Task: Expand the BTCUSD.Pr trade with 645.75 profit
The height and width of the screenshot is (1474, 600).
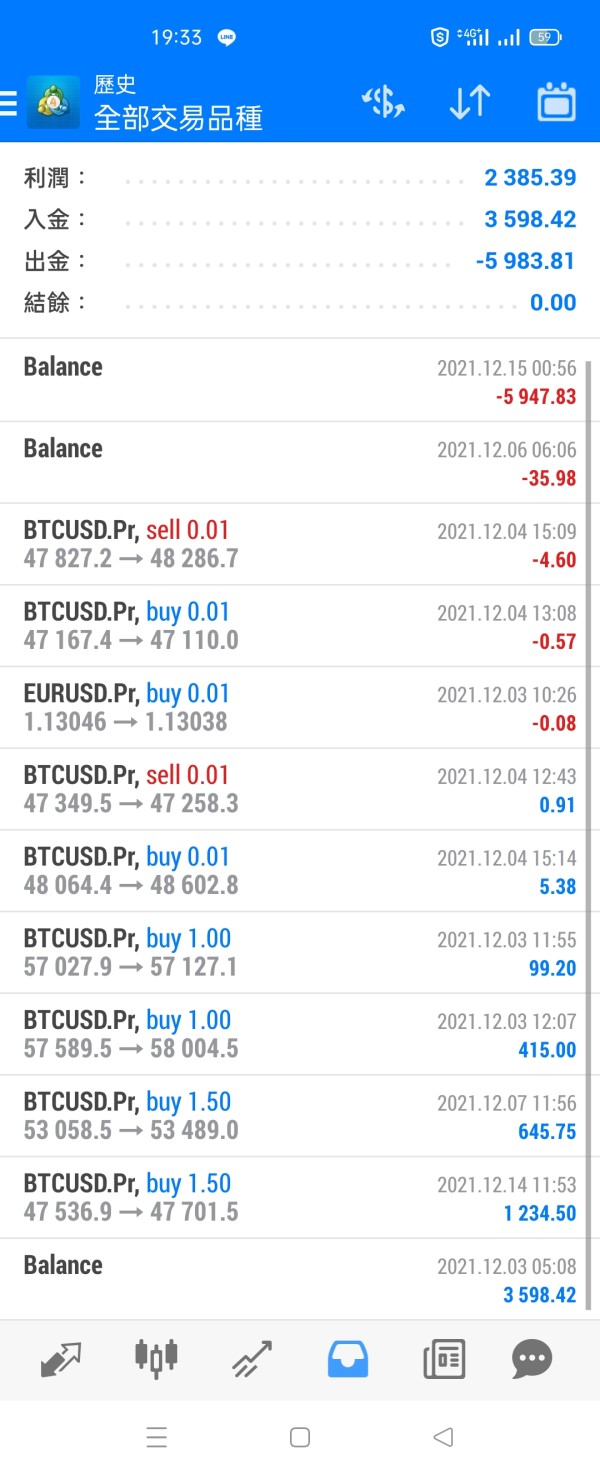Action: [298, 1116]
